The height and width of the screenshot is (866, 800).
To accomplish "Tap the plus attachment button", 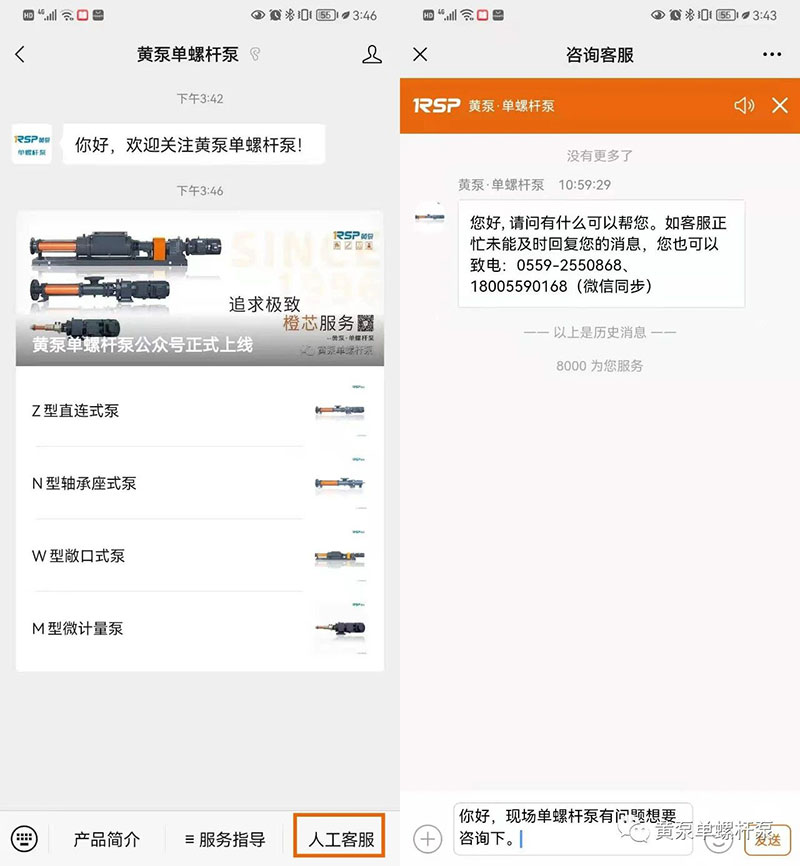I will (427, 838).
